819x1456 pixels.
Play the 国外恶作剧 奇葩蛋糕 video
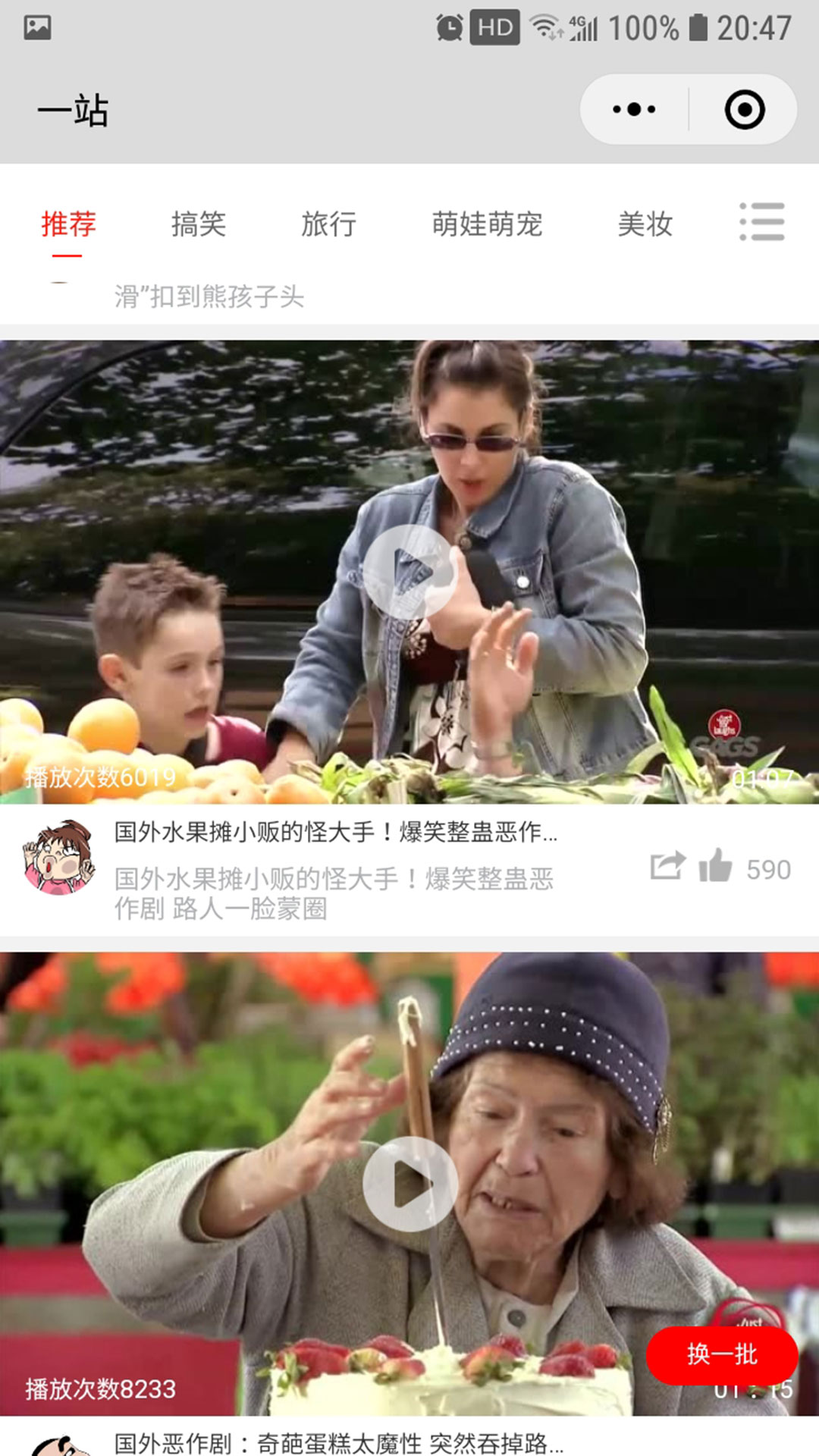tap(409, 1184)
